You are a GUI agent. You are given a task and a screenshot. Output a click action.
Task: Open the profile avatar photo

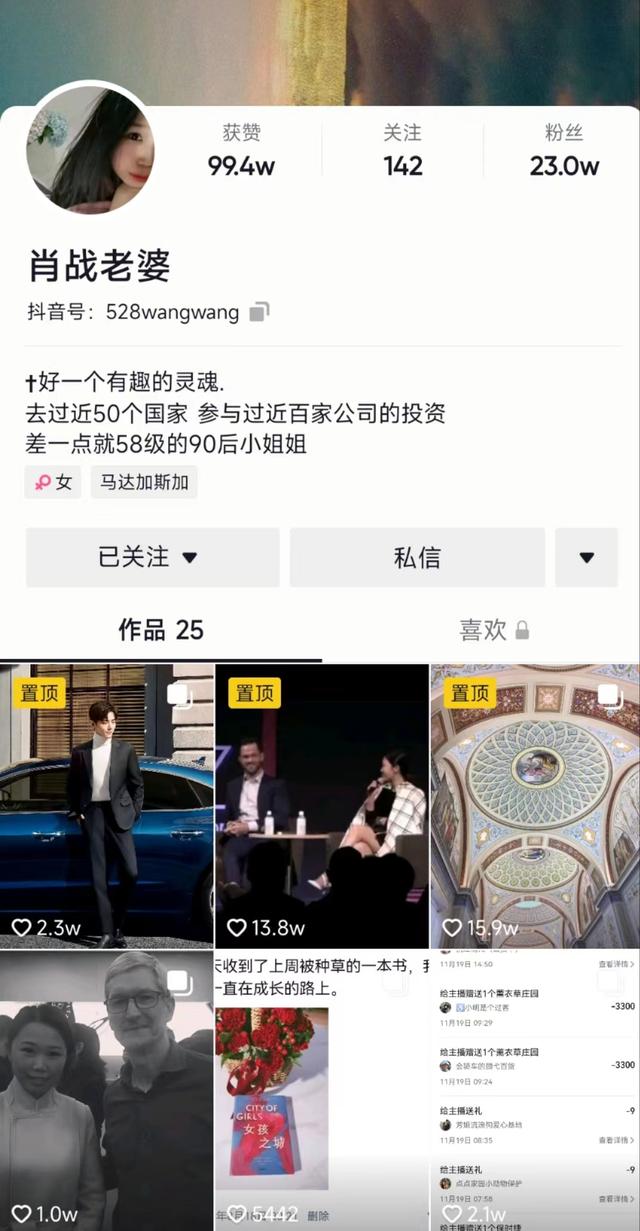[91, 150]
